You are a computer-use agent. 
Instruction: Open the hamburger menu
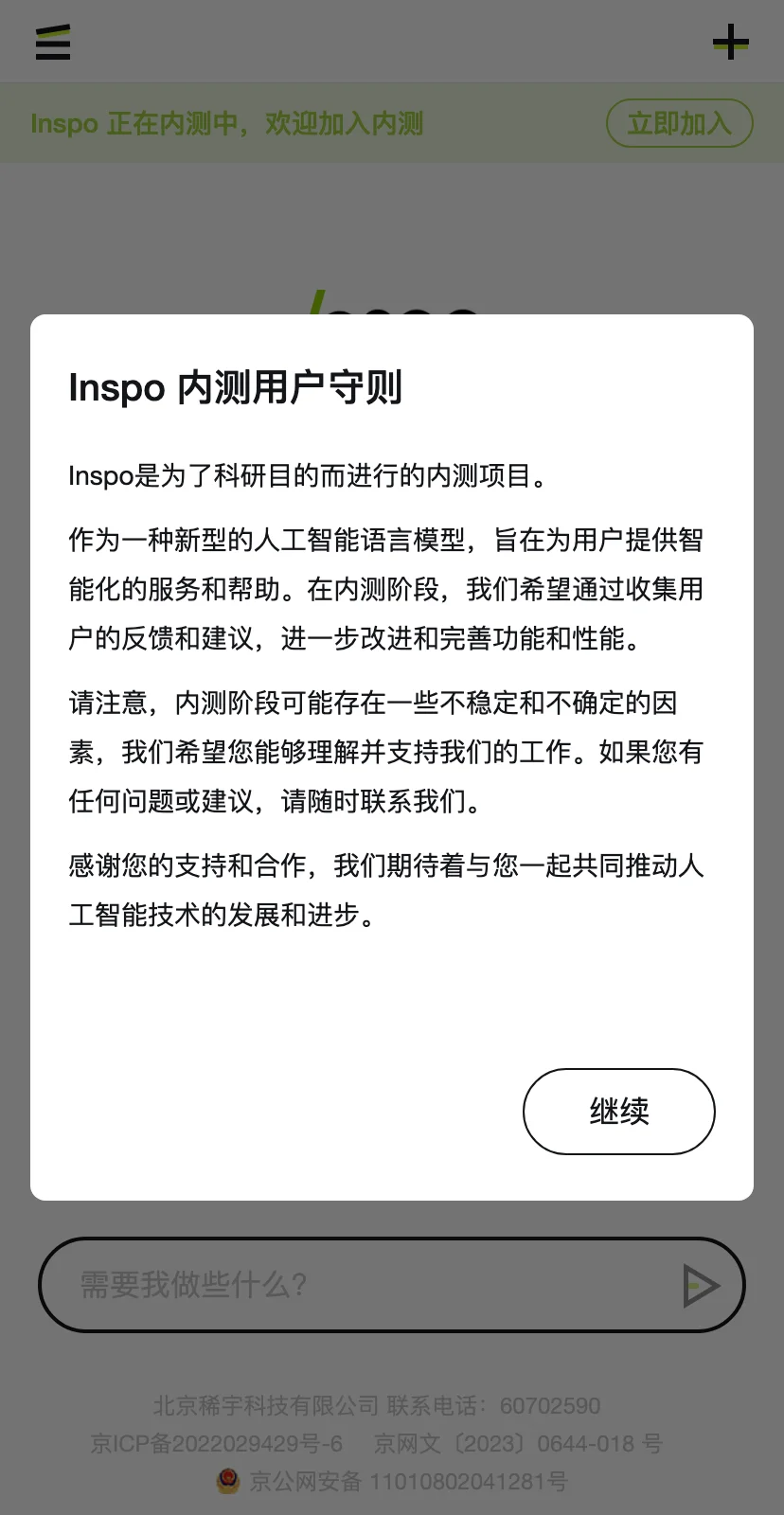click(53, 43)
